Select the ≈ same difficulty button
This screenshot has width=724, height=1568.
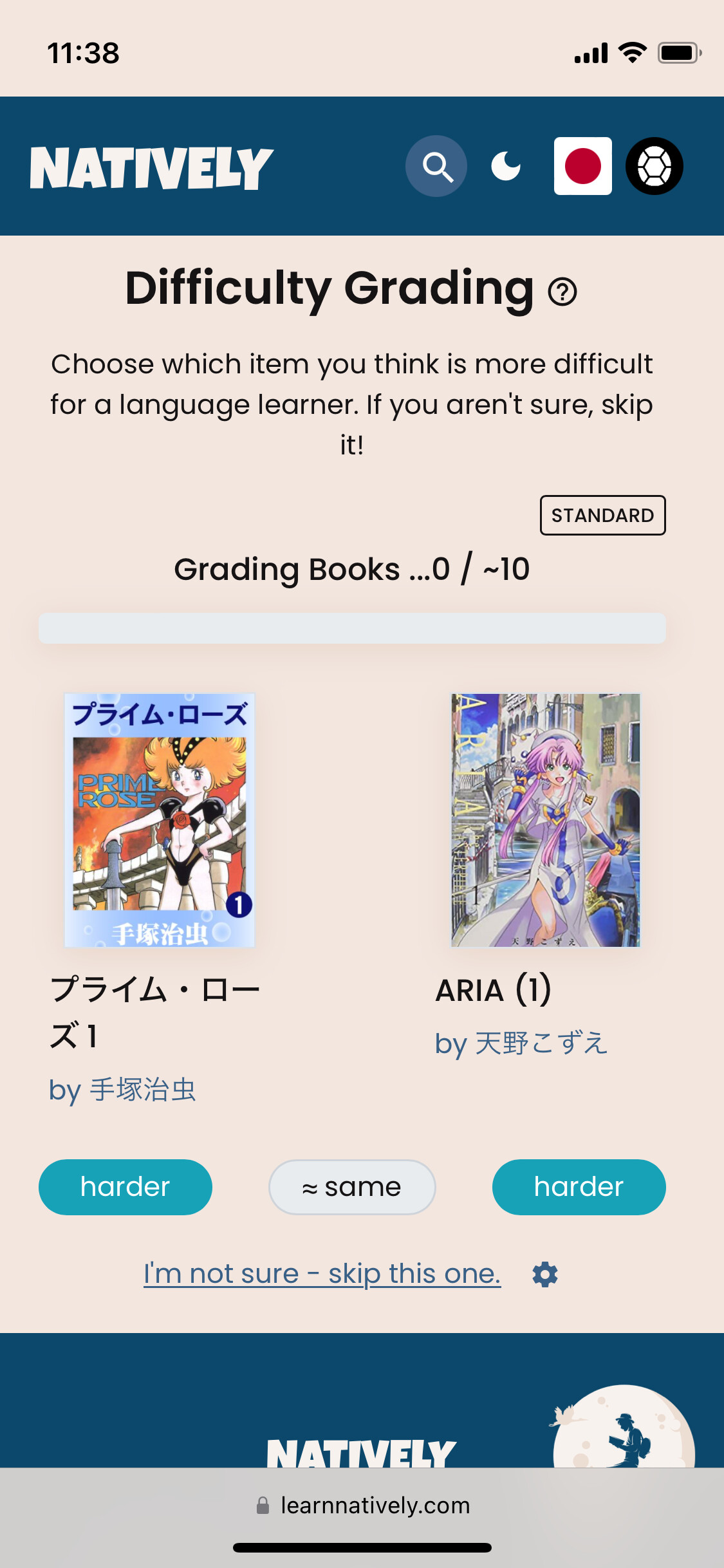coord(352,1187)
